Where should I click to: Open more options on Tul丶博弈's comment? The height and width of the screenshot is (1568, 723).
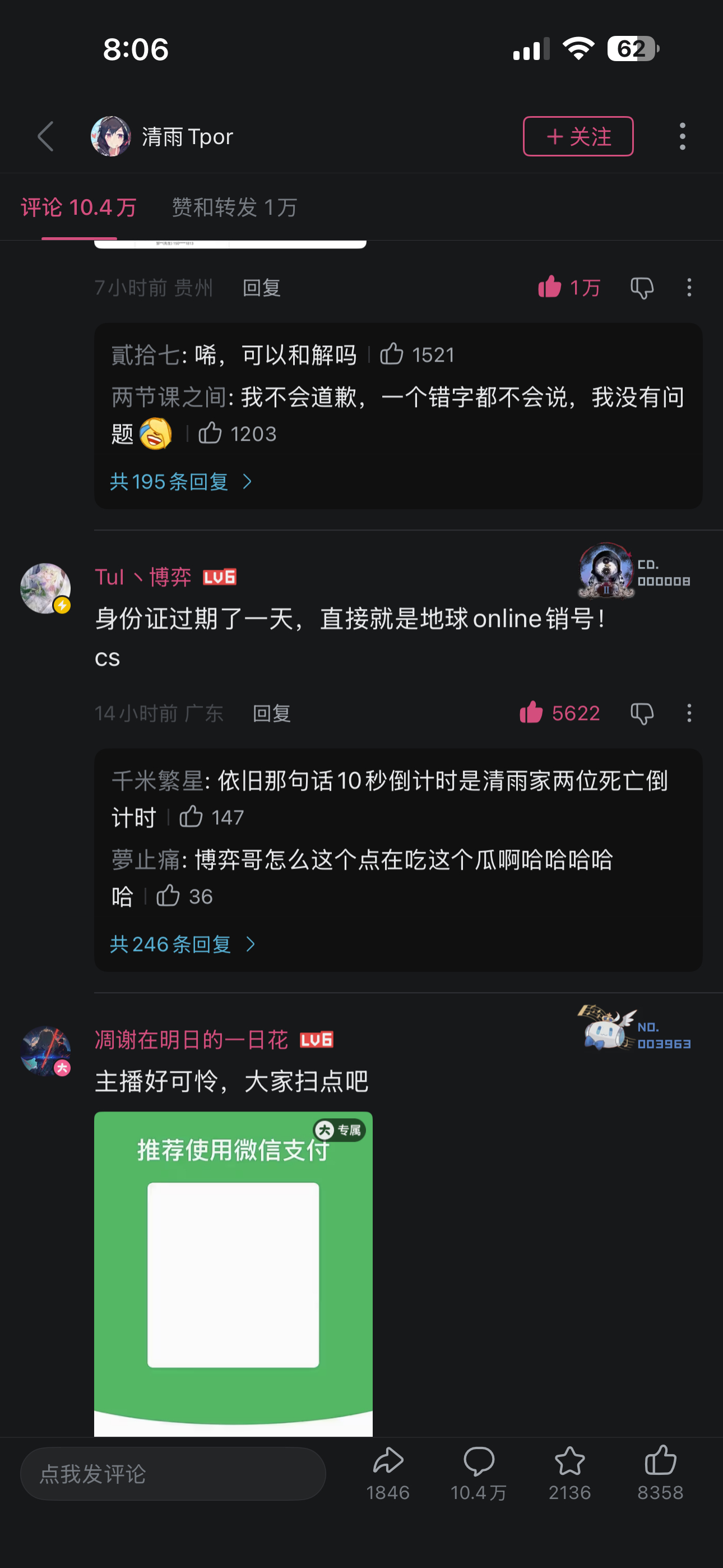coord(689,713)
